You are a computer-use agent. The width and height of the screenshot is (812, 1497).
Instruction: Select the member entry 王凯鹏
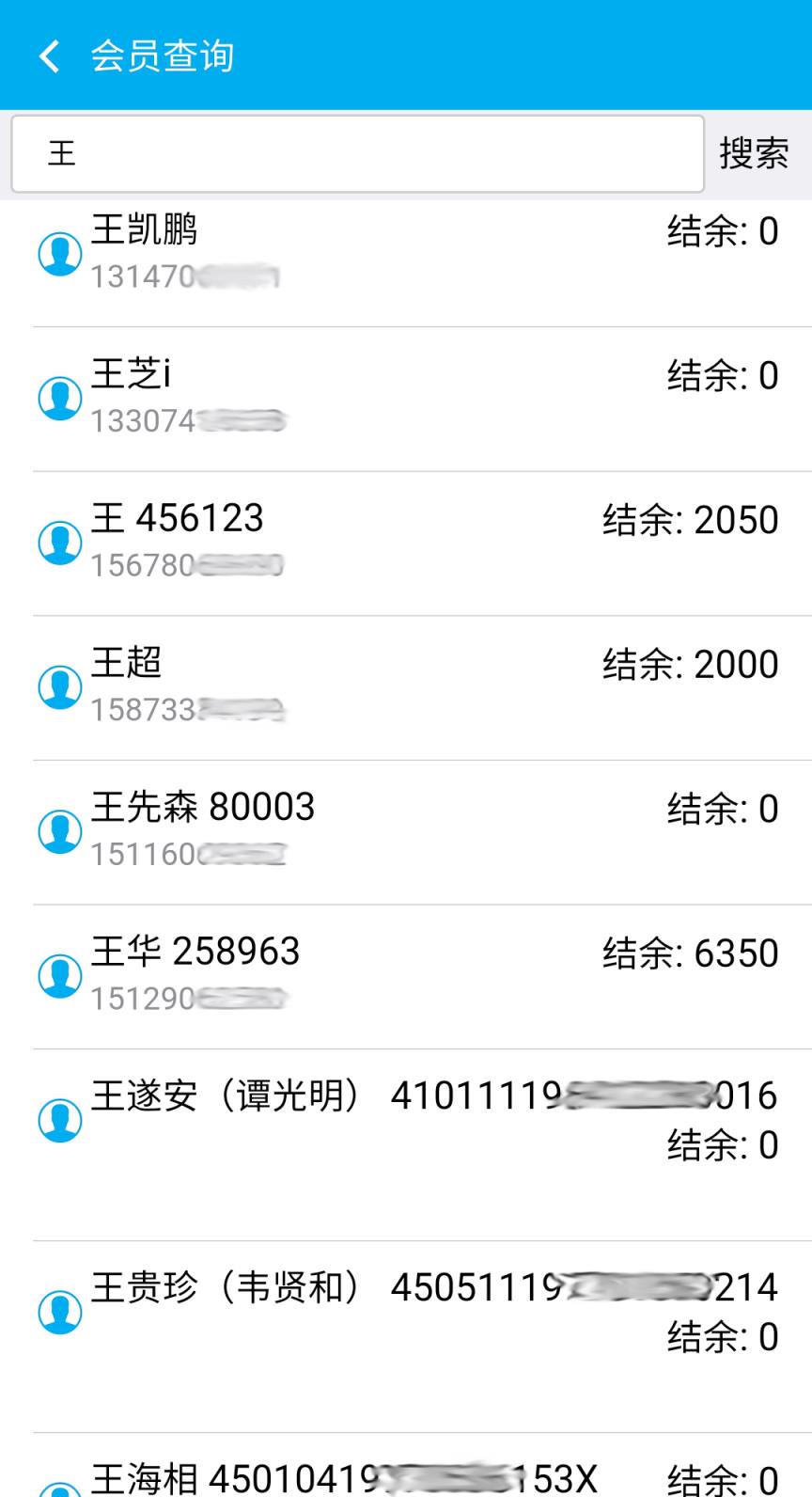coord(376,252)
